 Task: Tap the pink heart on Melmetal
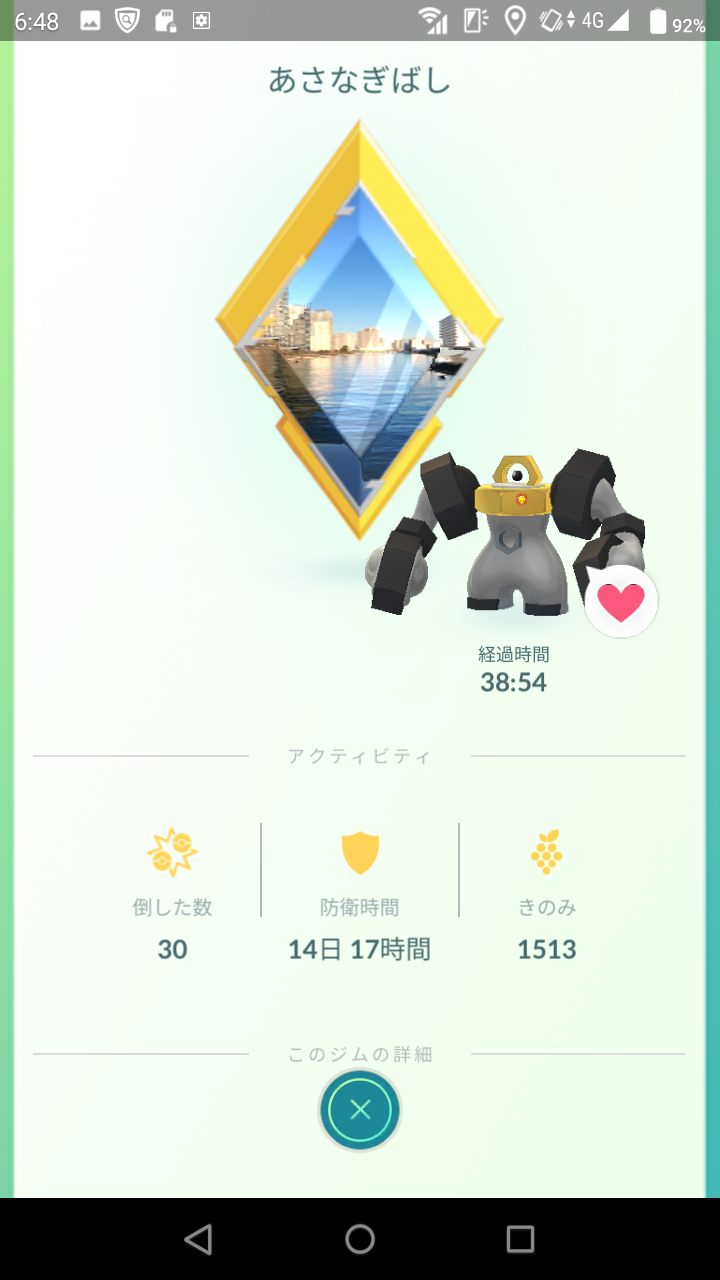coord(621,602)
